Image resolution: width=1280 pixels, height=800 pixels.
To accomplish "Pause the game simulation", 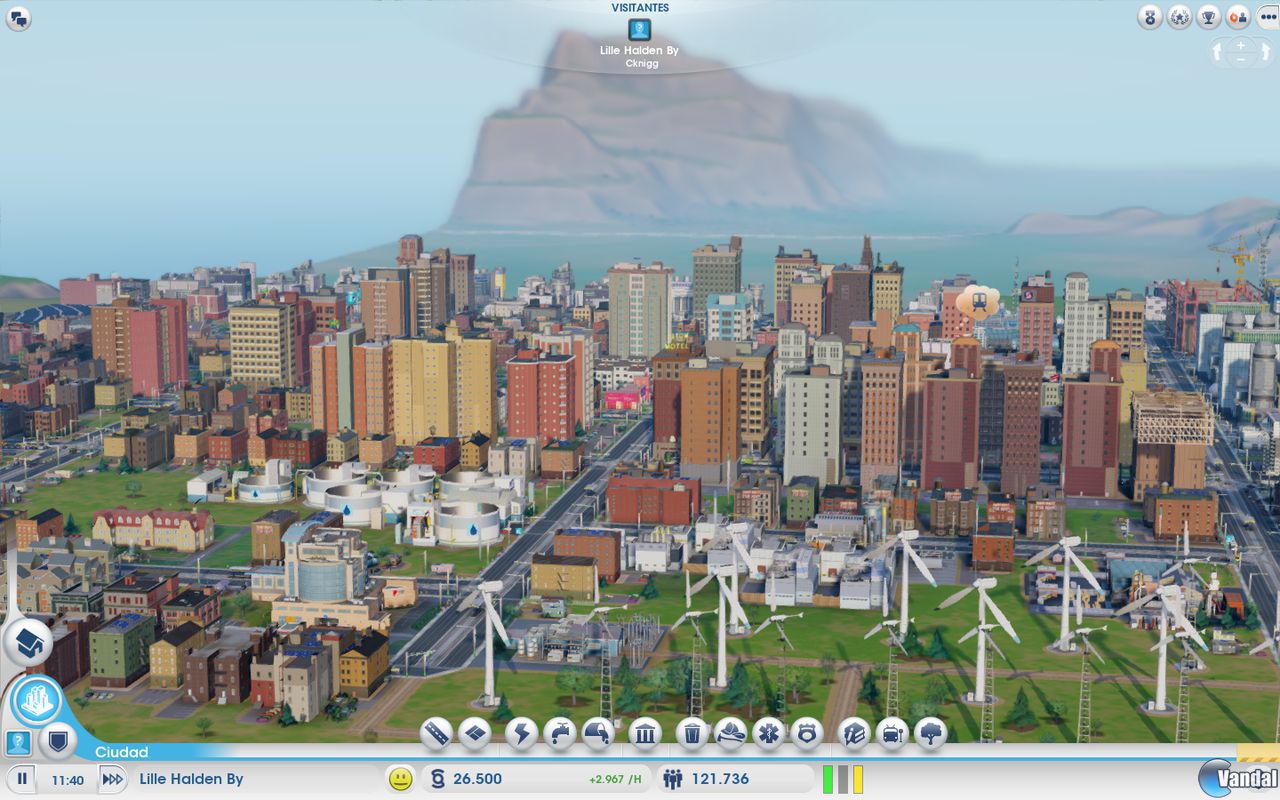I will (x=22, y=779).
